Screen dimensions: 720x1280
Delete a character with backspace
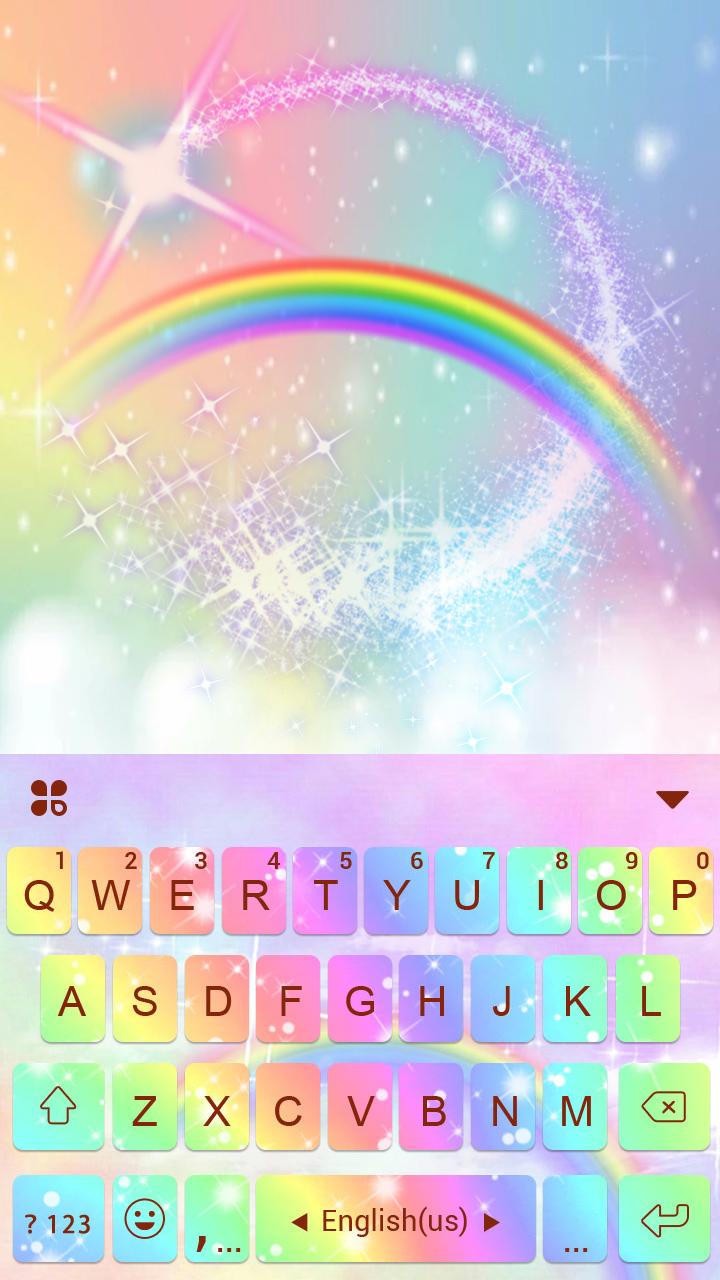coord(664,1107)
